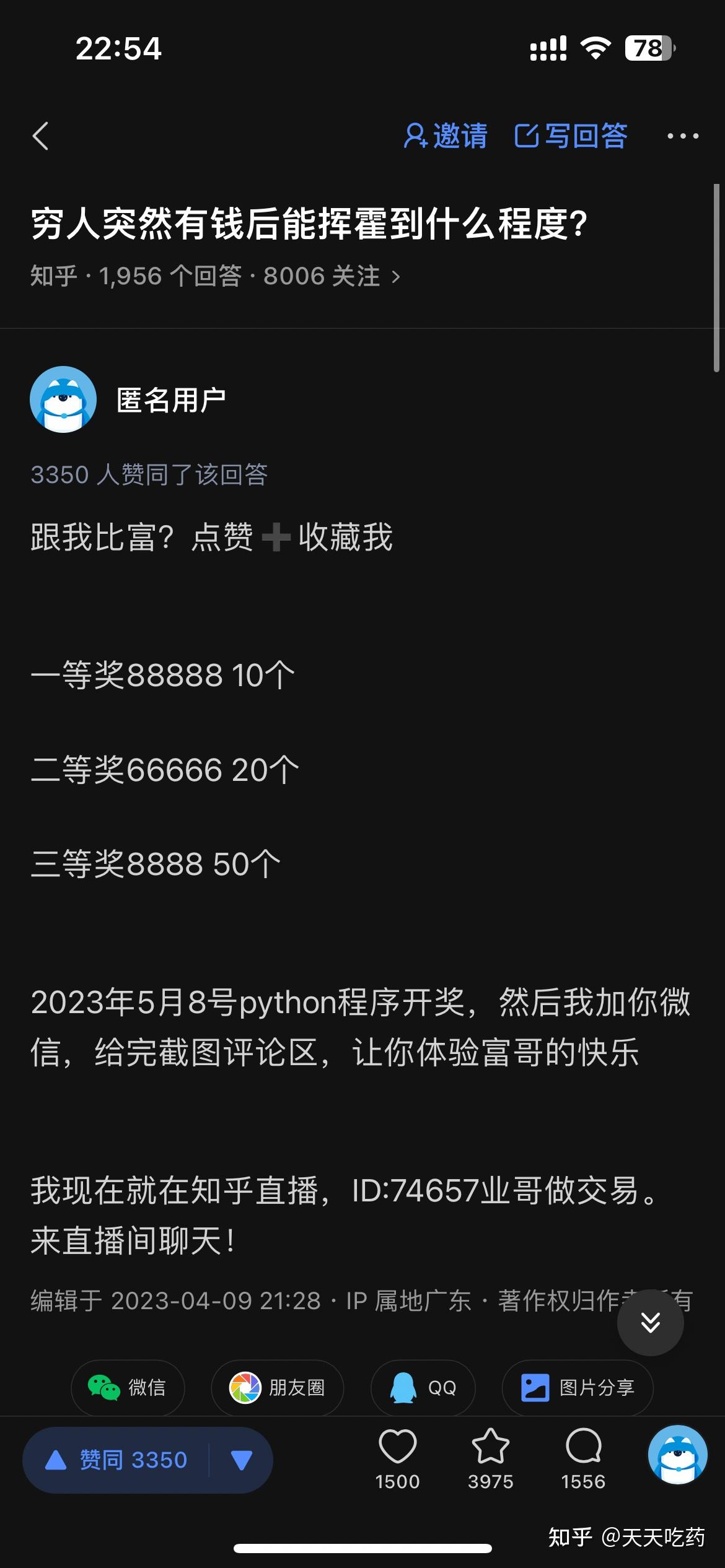Open 写回答 to write an answer

coord(571,136)
